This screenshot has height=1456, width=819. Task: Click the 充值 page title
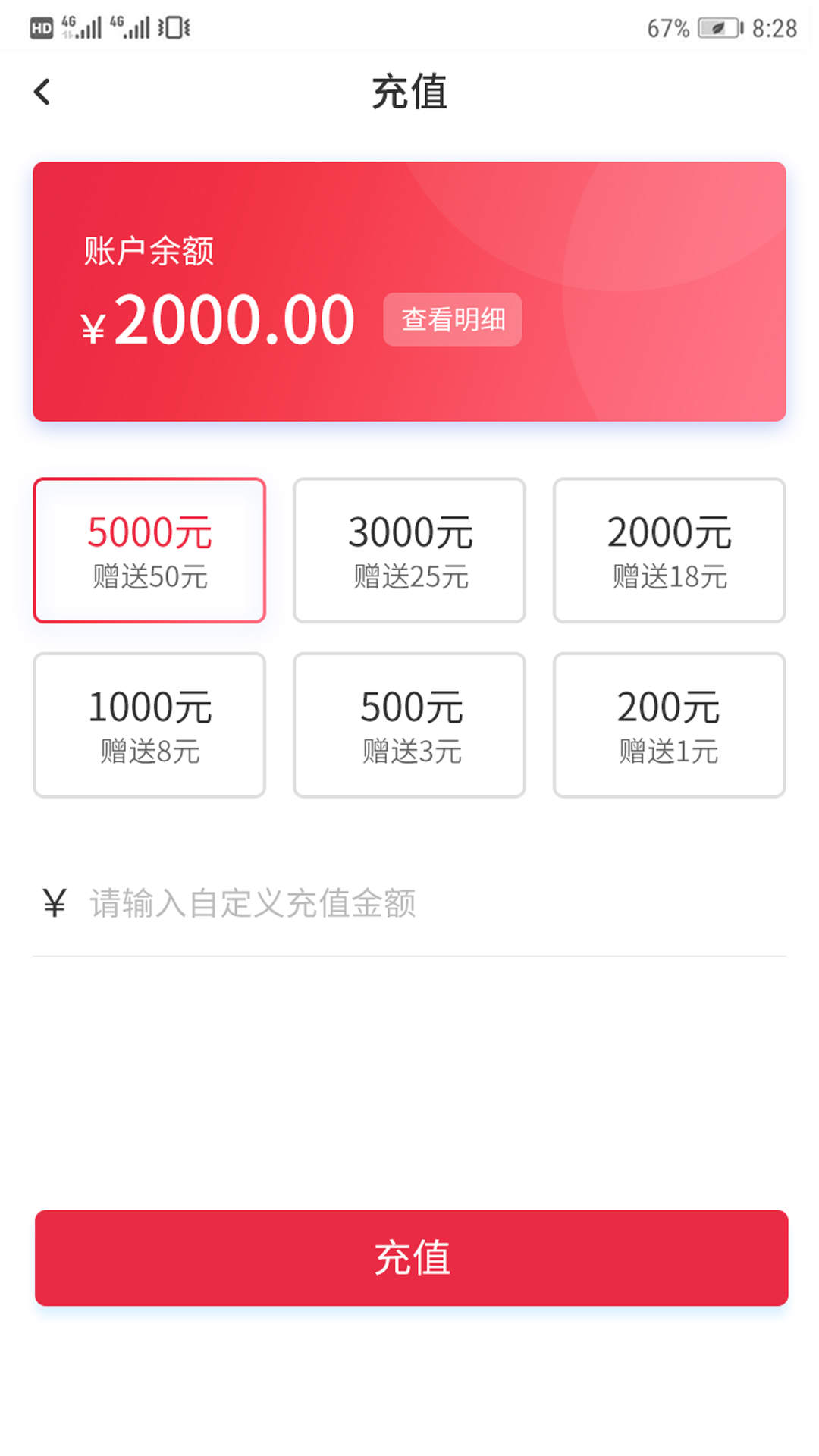(x=409, y=91)
